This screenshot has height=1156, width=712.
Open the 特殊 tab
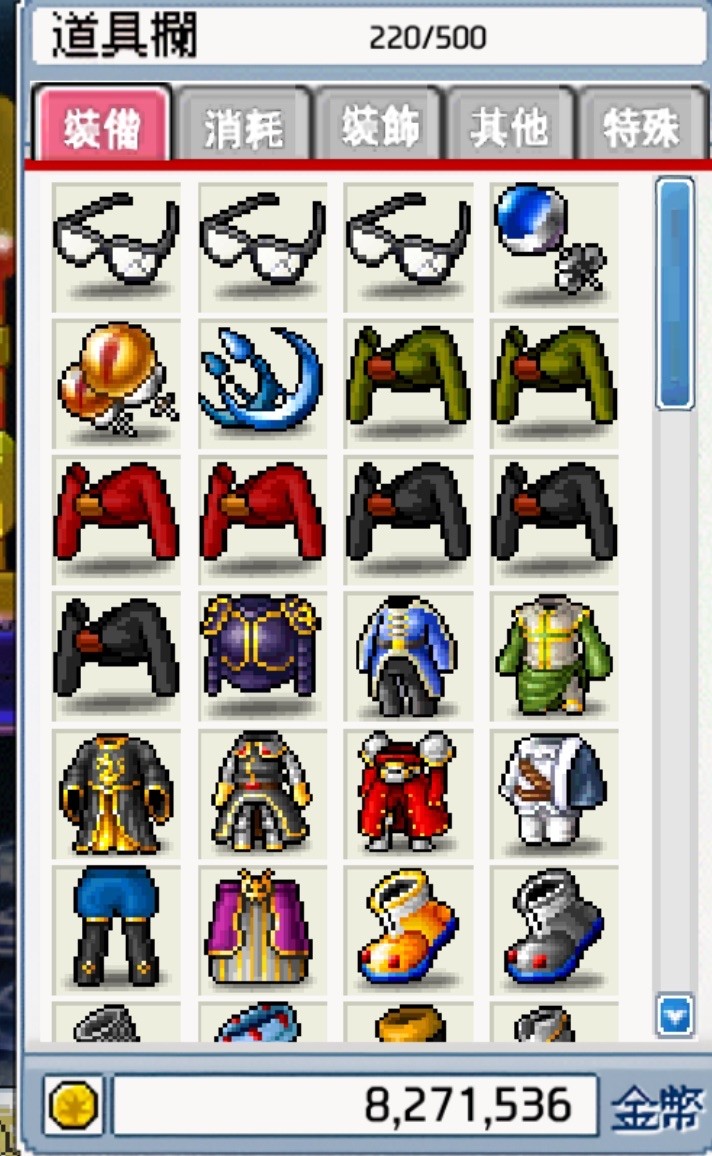coord(641,128)
